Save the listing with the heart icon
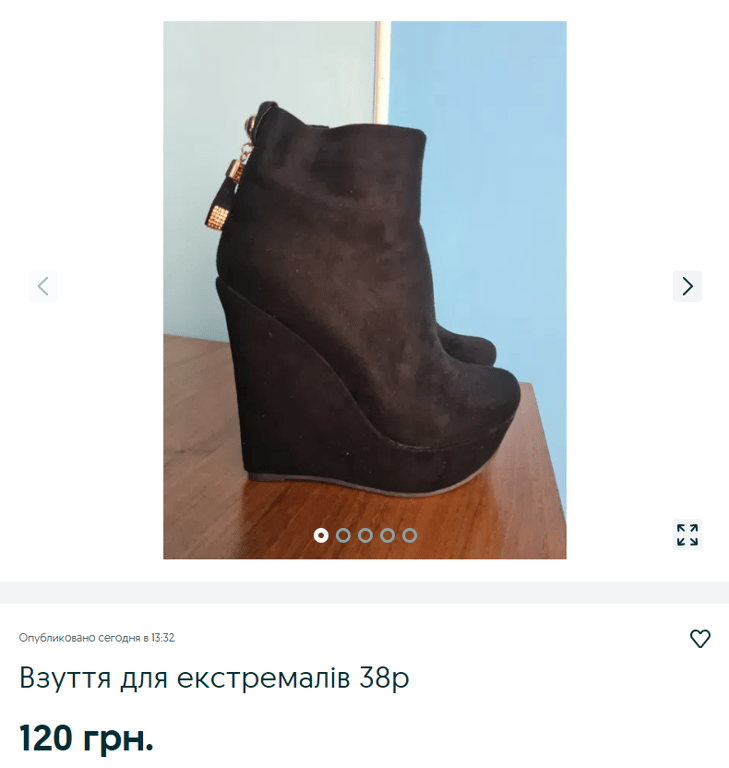Image resolution: width=729 pixels, height=768 pixels. 700,638
